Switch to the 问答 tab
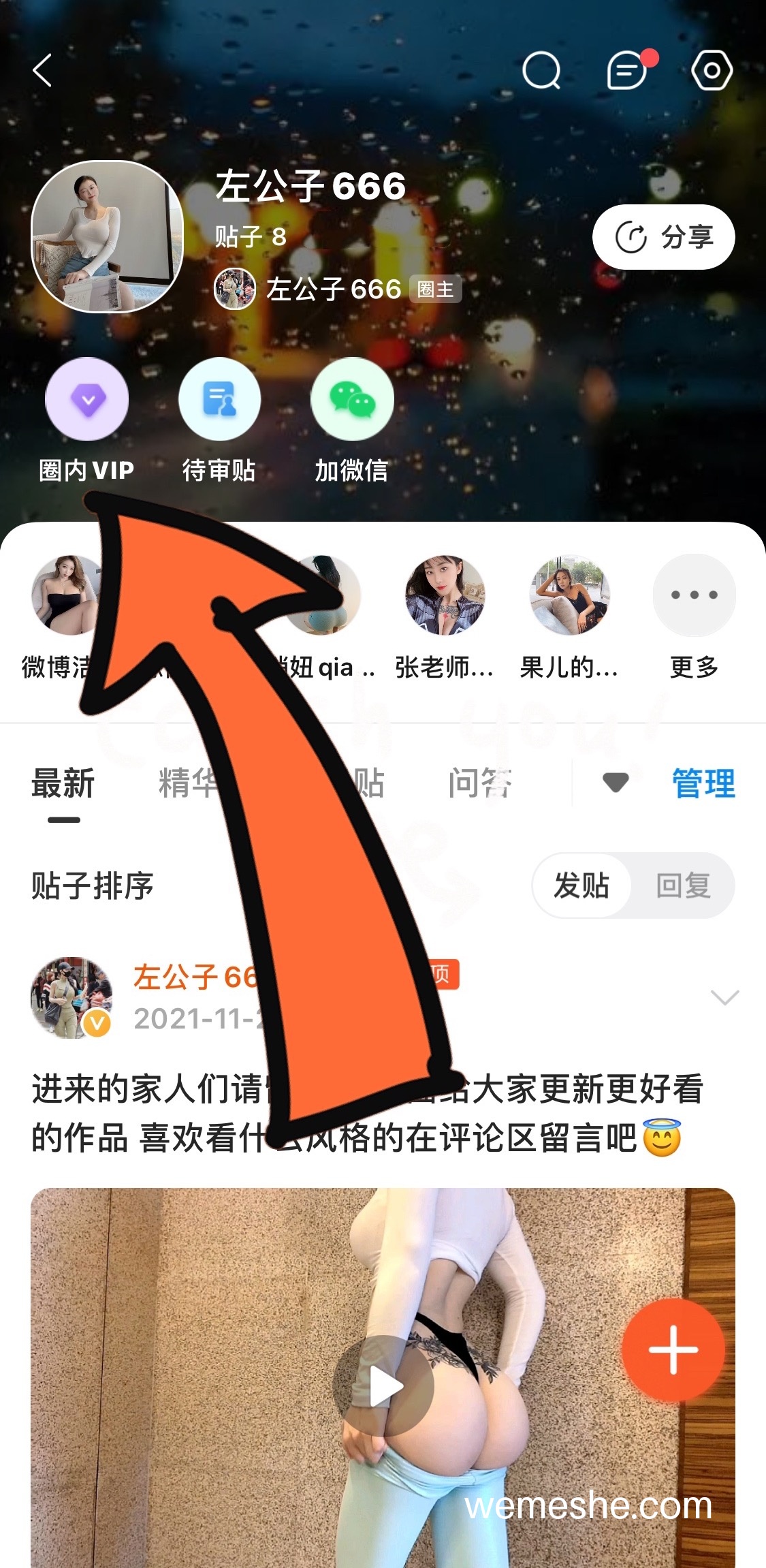This screenshot has width=766, height=1568. (x=479, y=783)
